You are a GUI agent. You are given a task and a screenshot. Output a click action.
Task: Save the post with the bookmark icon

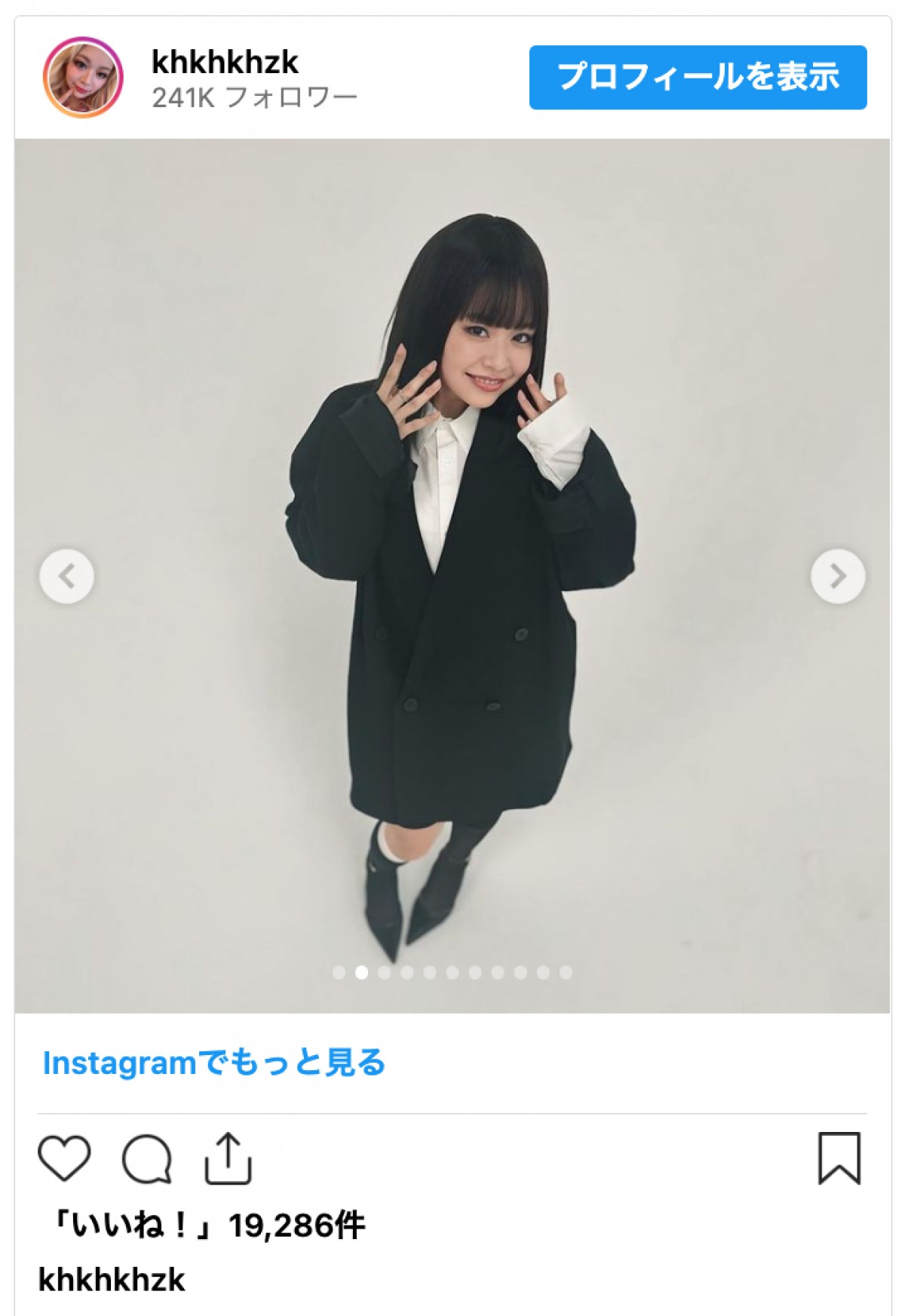click(839, 1158)
